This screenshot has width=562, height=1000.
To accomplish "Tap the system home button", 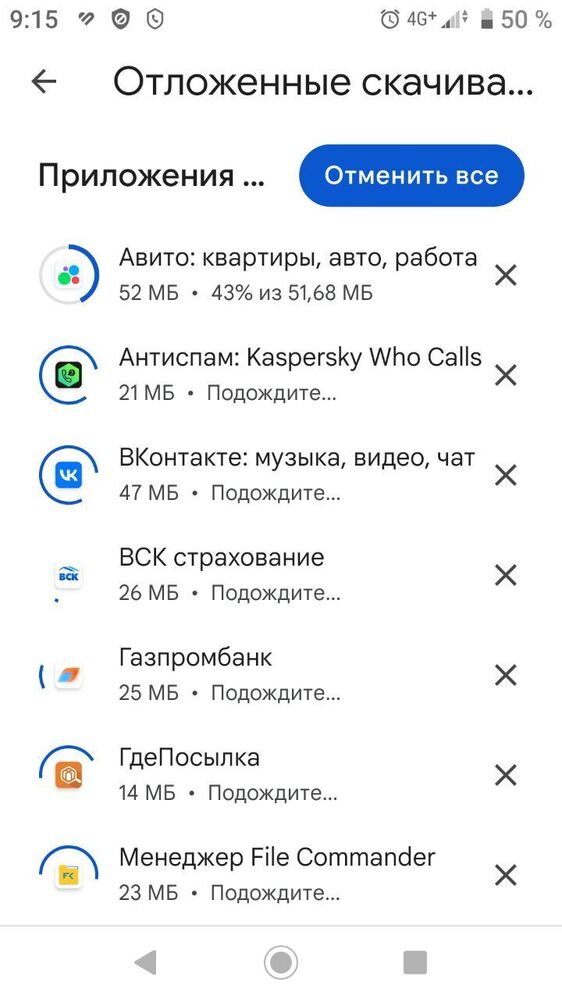I will (281, 962).
